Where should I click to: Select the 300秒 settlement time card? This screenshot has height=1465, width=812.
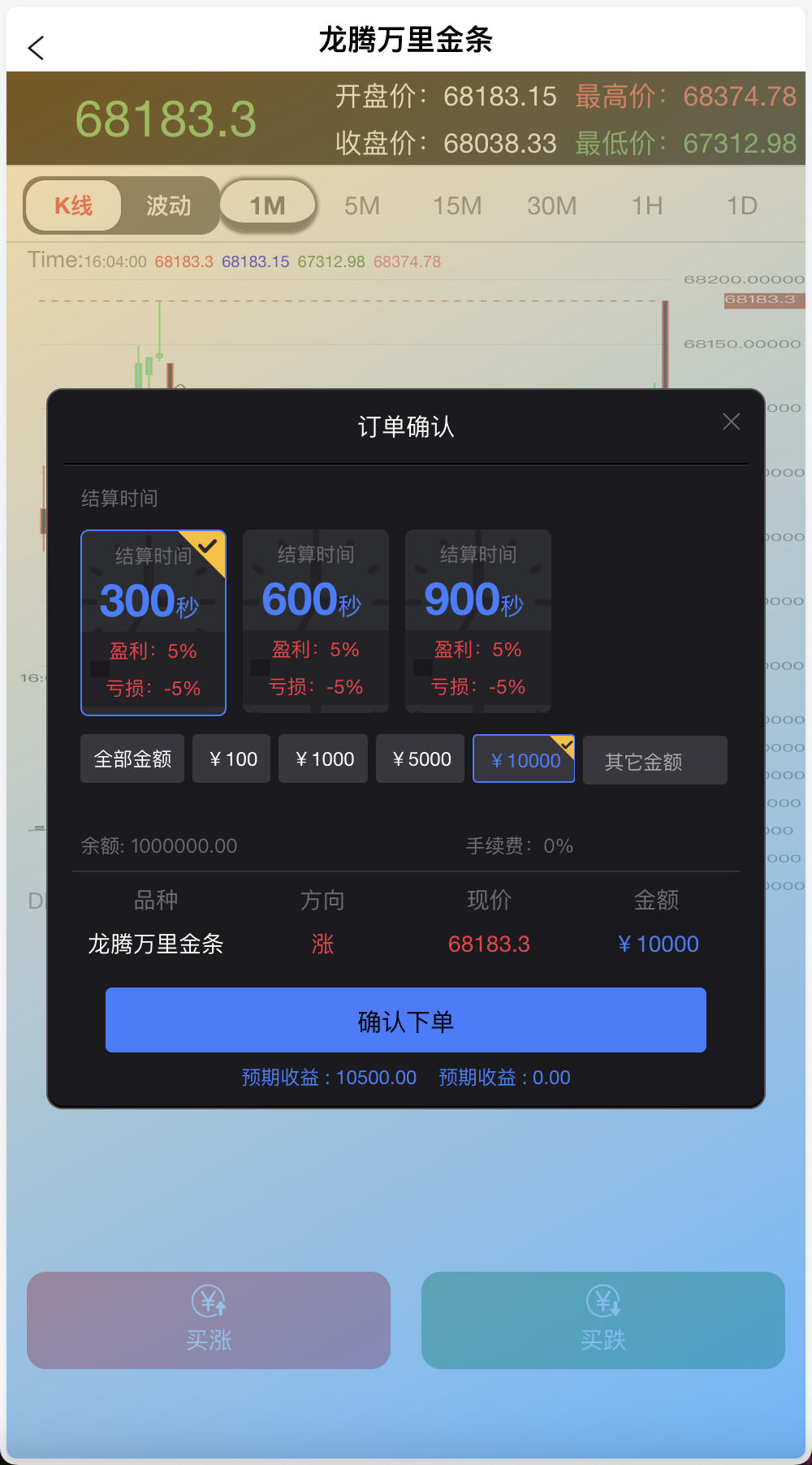pyautogui.click(x=153, y=623)
